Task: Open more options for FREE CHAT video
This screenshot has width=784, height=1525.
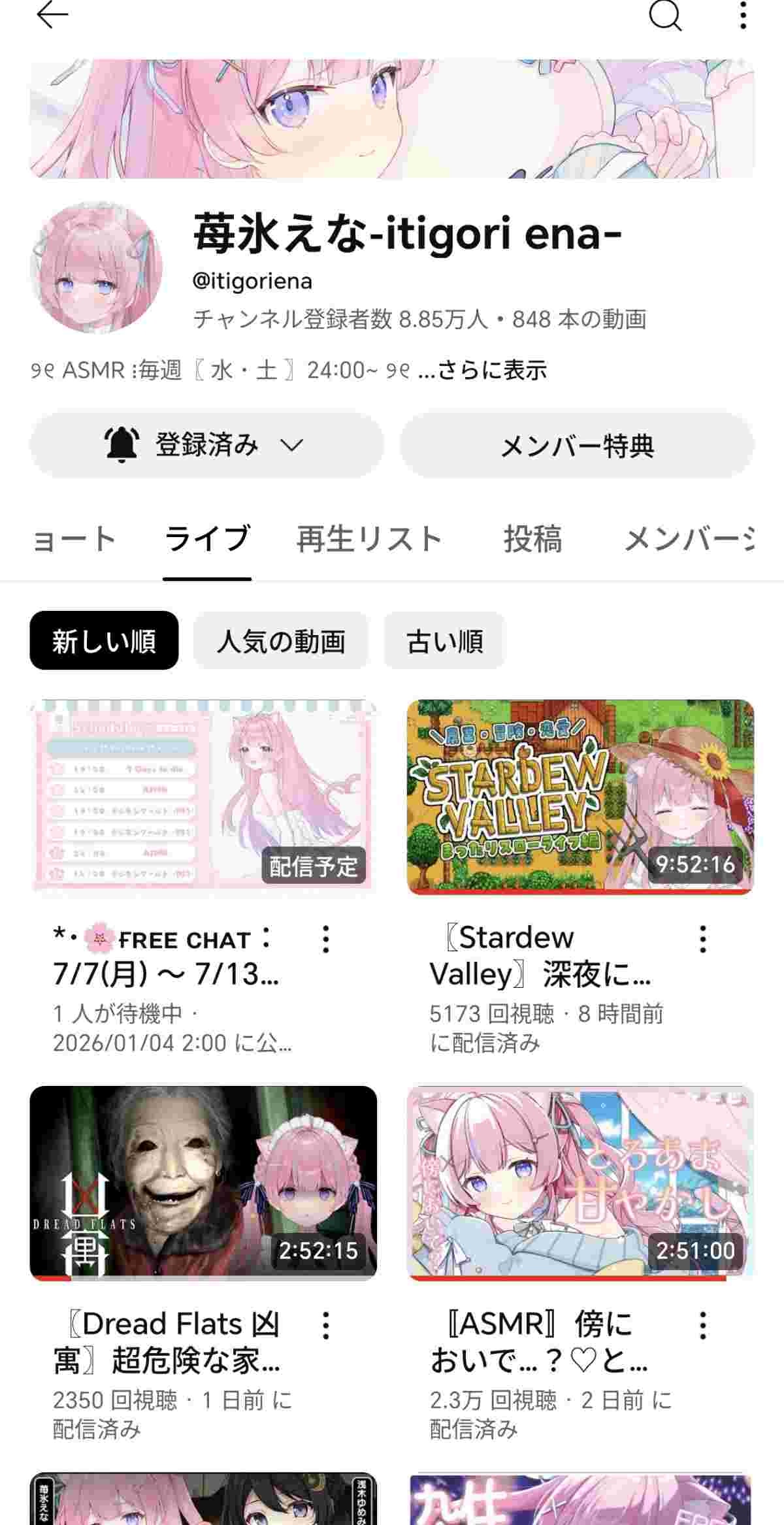Action: pyautogui.click(x=326, y=940)
